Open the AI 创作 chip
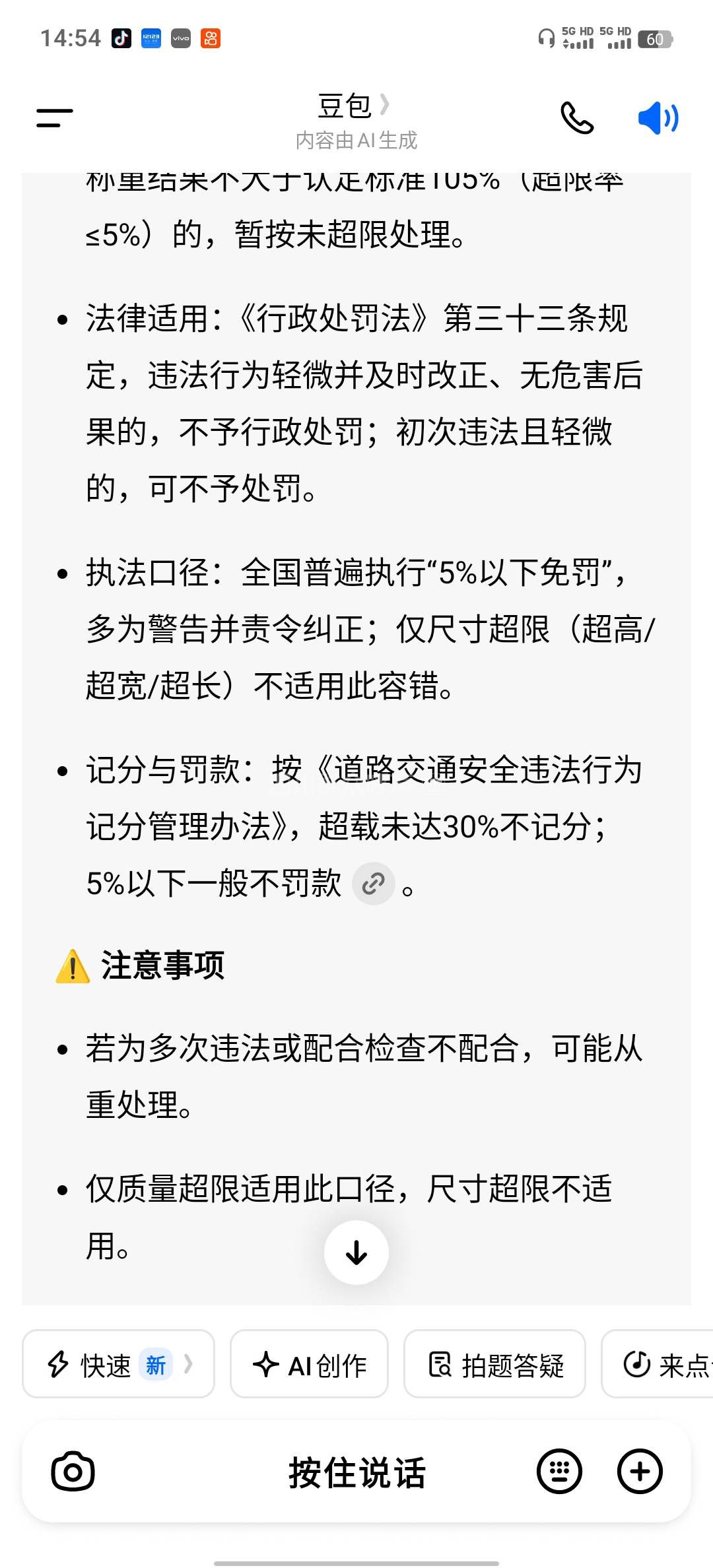Viewport: 713px width, 1568px height. point(309,1364)
